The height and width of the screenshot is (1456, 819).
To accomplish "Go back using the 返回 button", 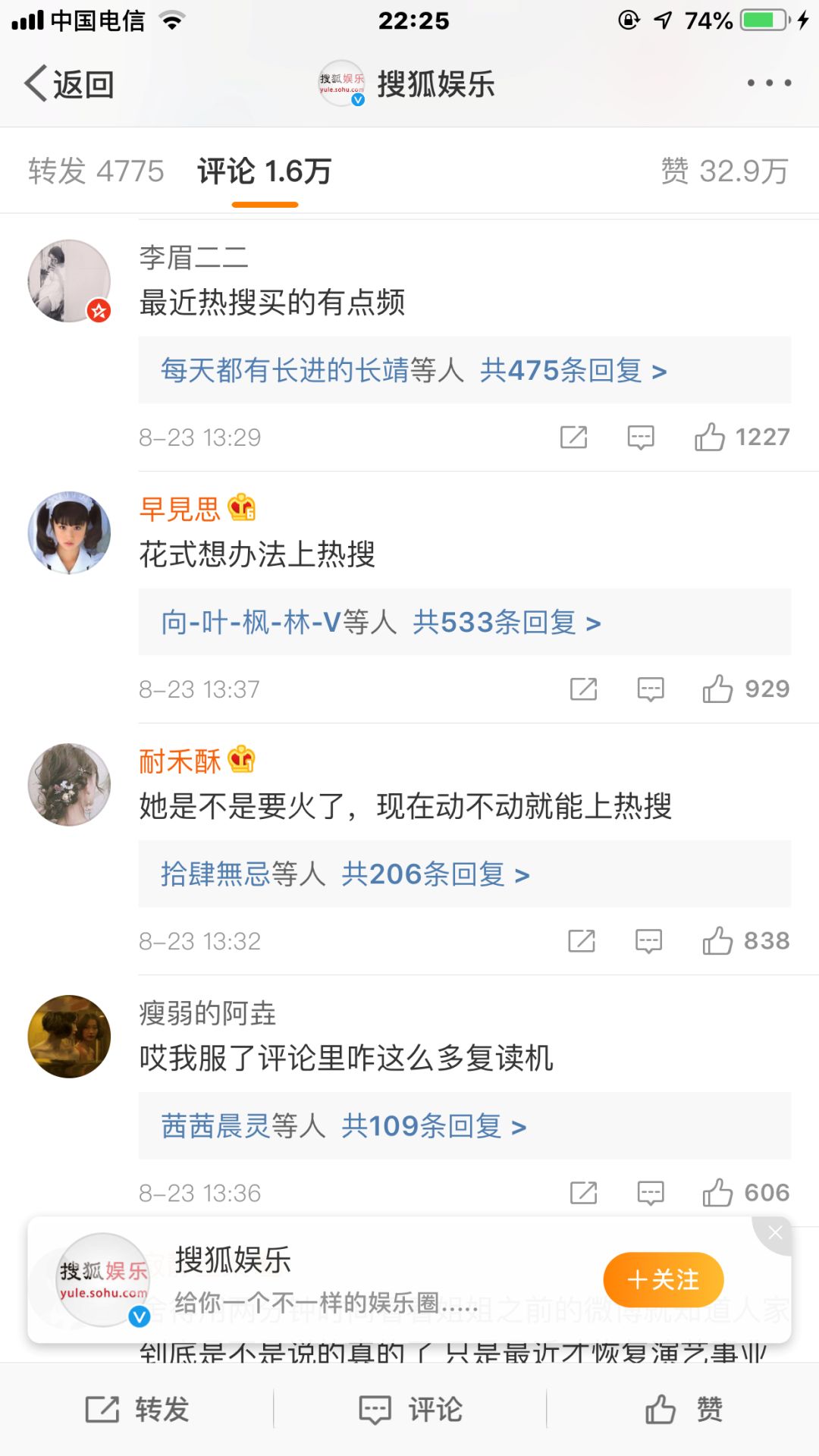I will click(x=70, y=84).
